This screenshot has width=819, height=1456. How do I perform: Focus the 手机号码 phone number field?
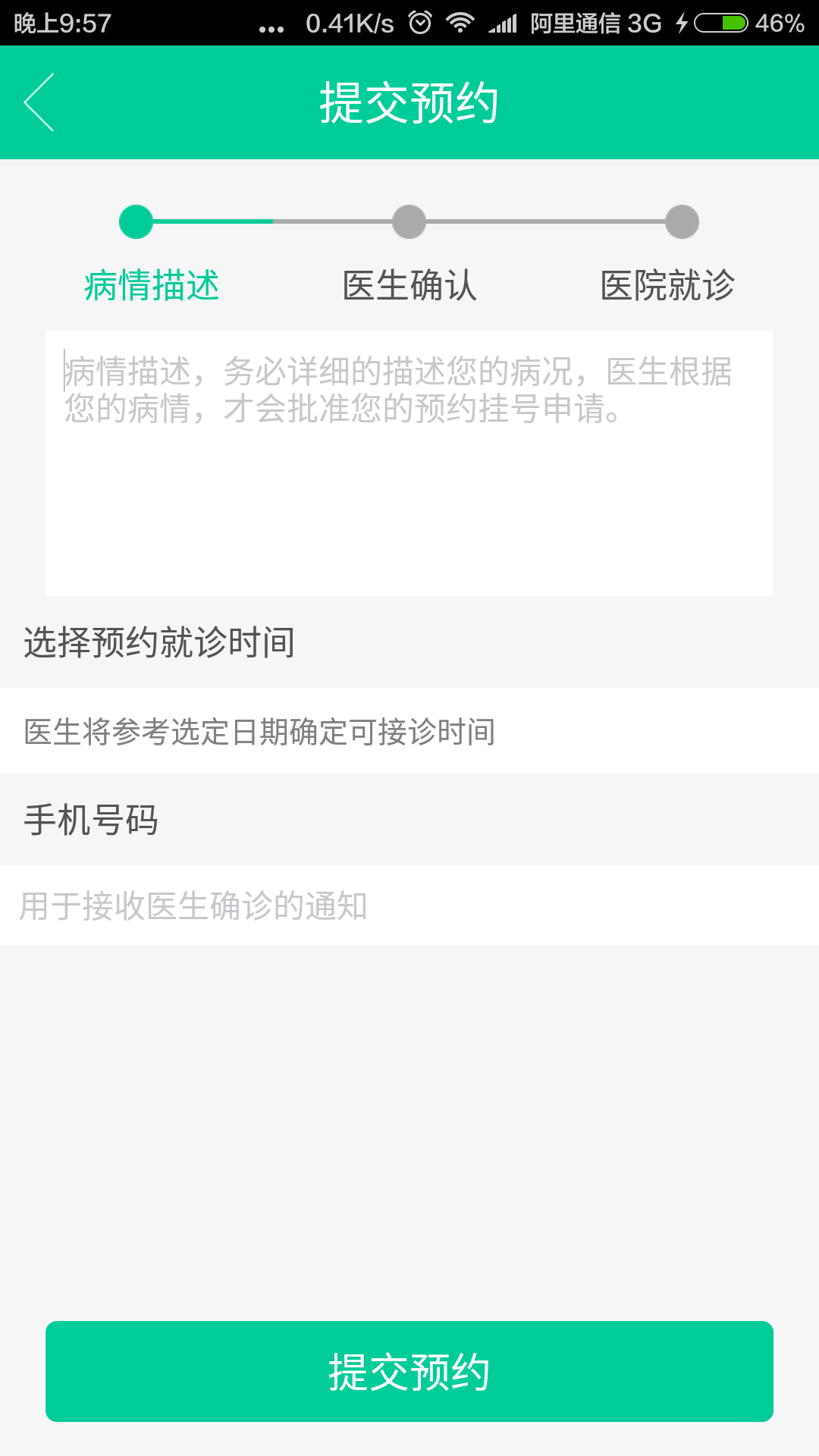(x=409, y=905)
